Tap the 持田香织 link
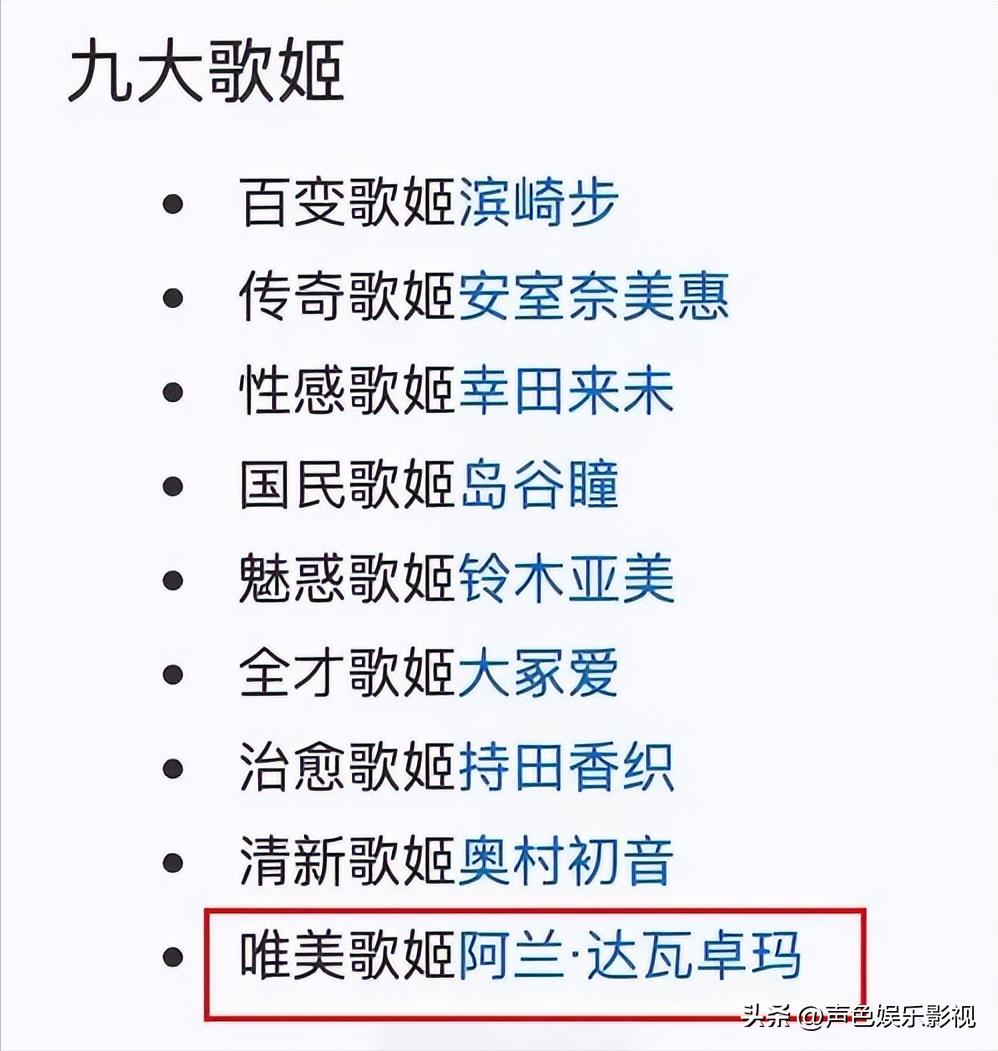The width and height of the screenshot is (998, 1051). click(566, 767)
